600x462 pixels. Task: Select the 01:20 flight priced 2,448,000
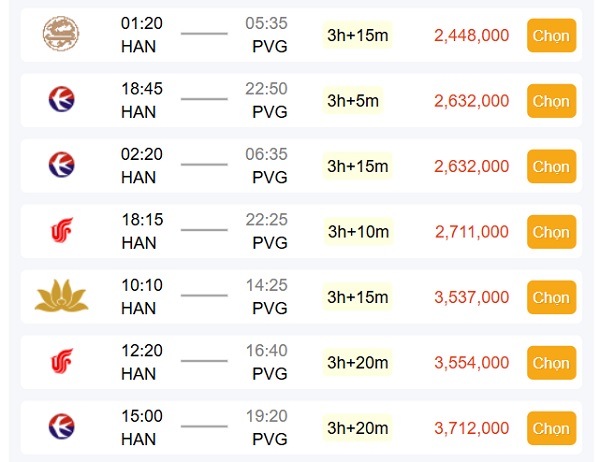click(x=551, y=35)
